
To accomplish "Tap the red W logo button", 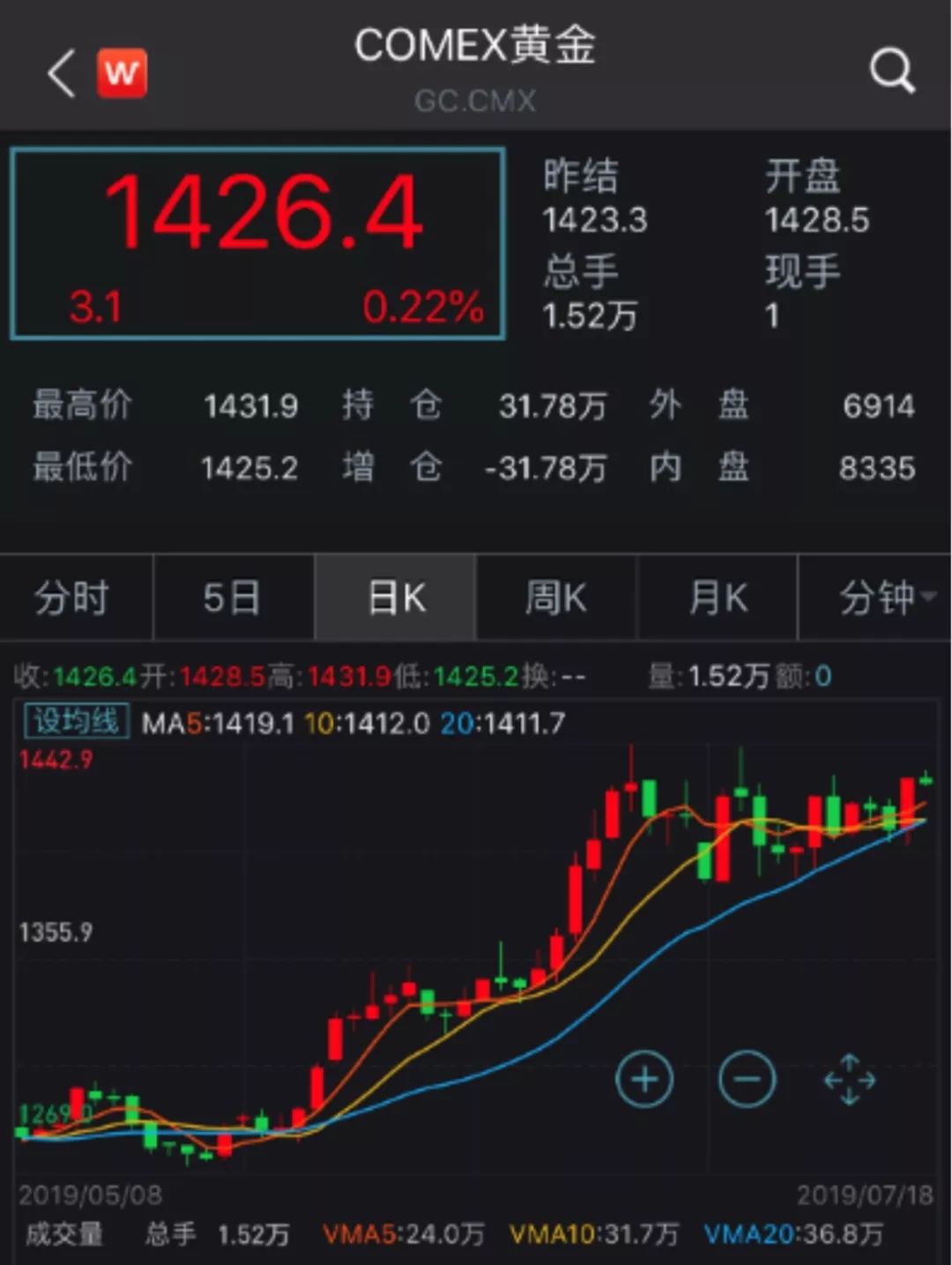I will click(122, 73).
